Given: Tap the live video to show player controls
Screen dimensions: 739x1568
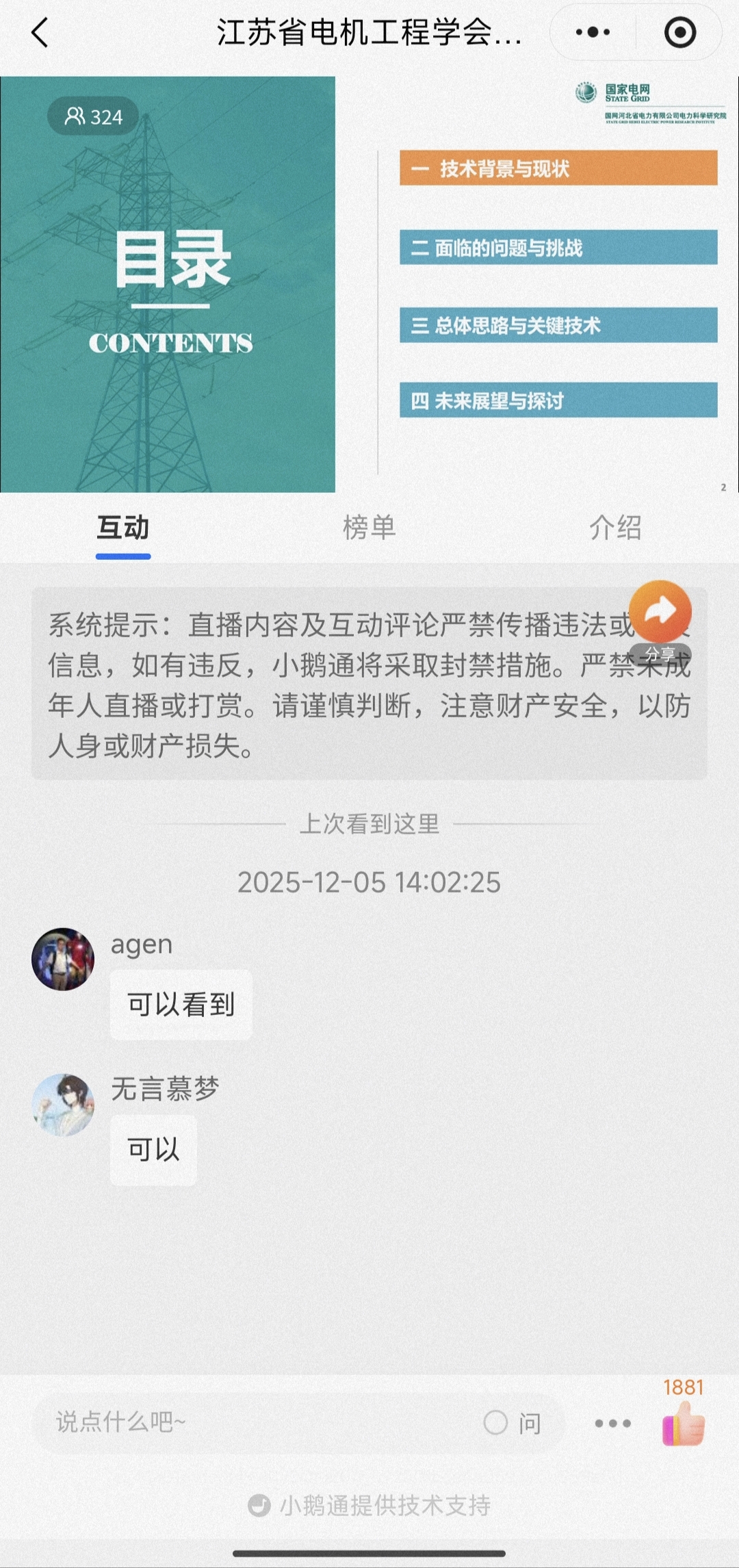Looking at the screenshot, I should pyautogui.click(x=369, y=284).
